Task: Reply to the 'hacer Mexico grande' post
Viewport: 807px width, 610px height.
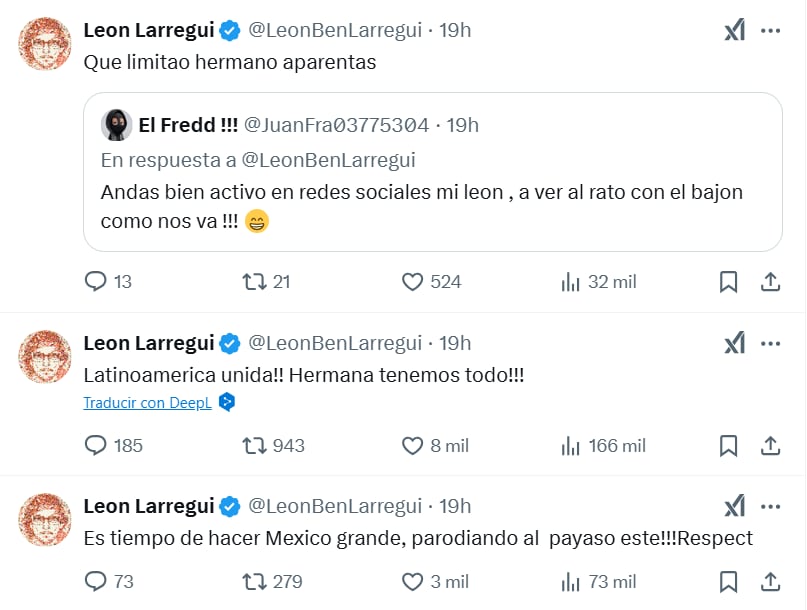Action: [x=96, y=581]
